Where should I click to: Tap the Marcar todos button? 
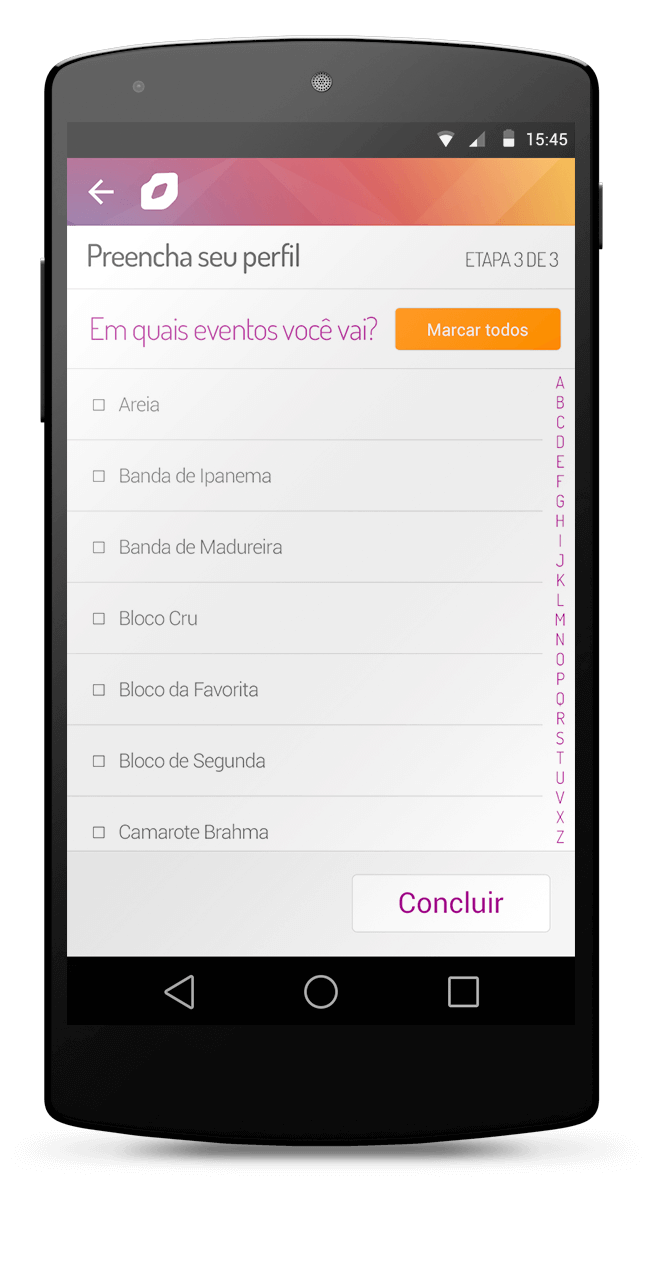point(477,330)
